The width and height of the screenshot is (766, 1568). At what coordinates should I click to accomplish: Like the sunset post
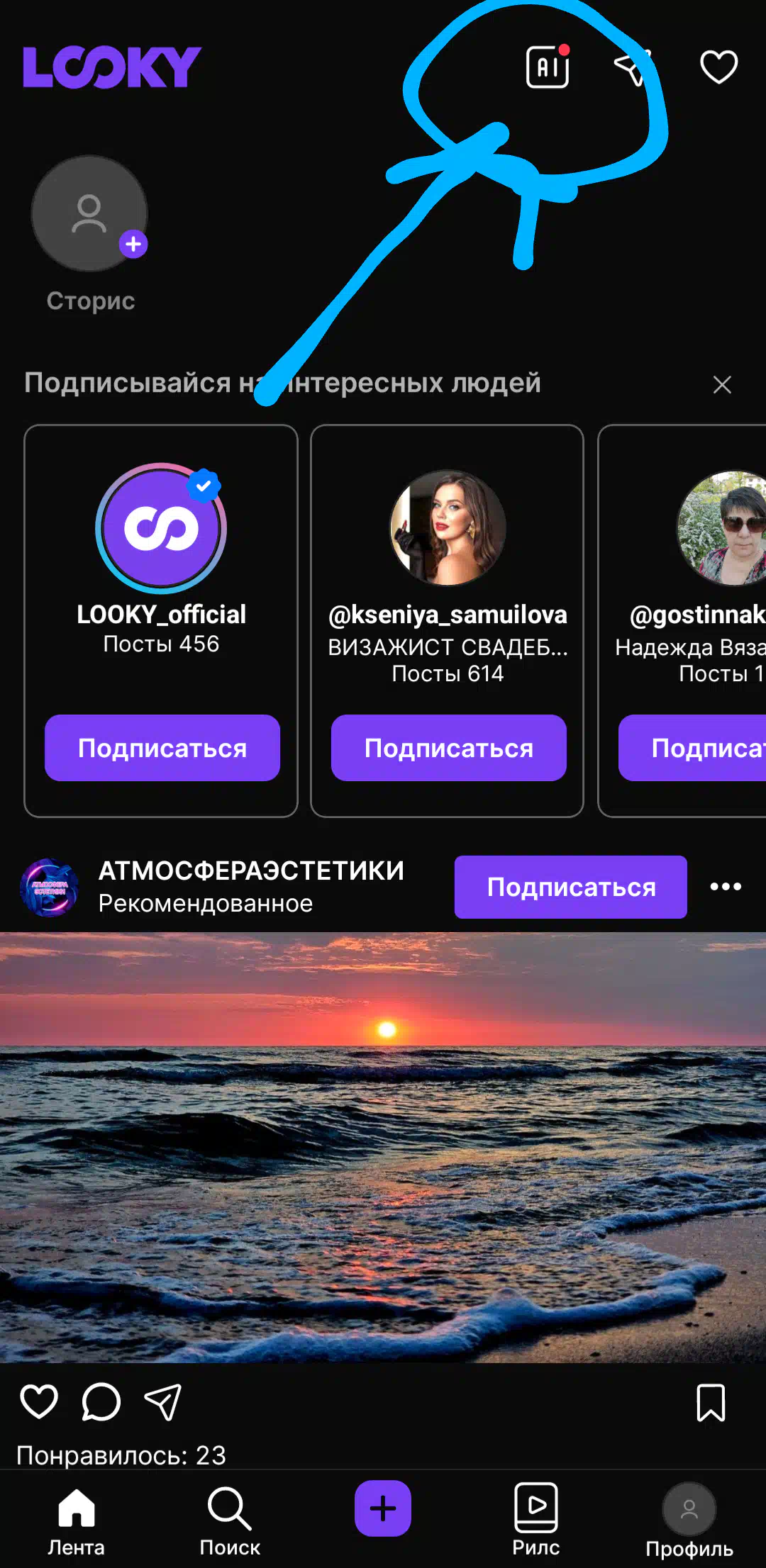39,1401
